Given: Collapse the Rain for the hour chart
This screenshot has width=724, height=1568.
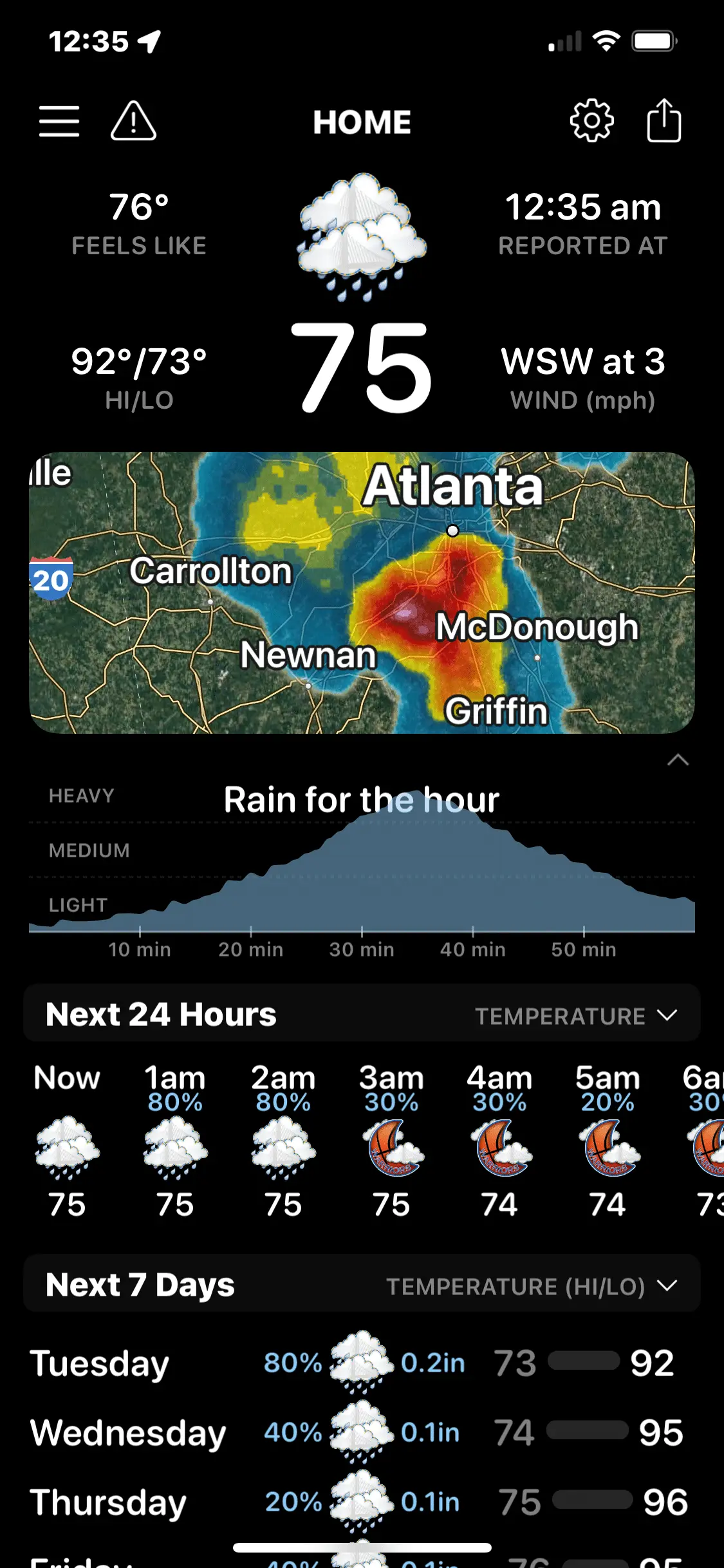Looking at the screenshot, I should pyautogui.click(x=678, y=760).
